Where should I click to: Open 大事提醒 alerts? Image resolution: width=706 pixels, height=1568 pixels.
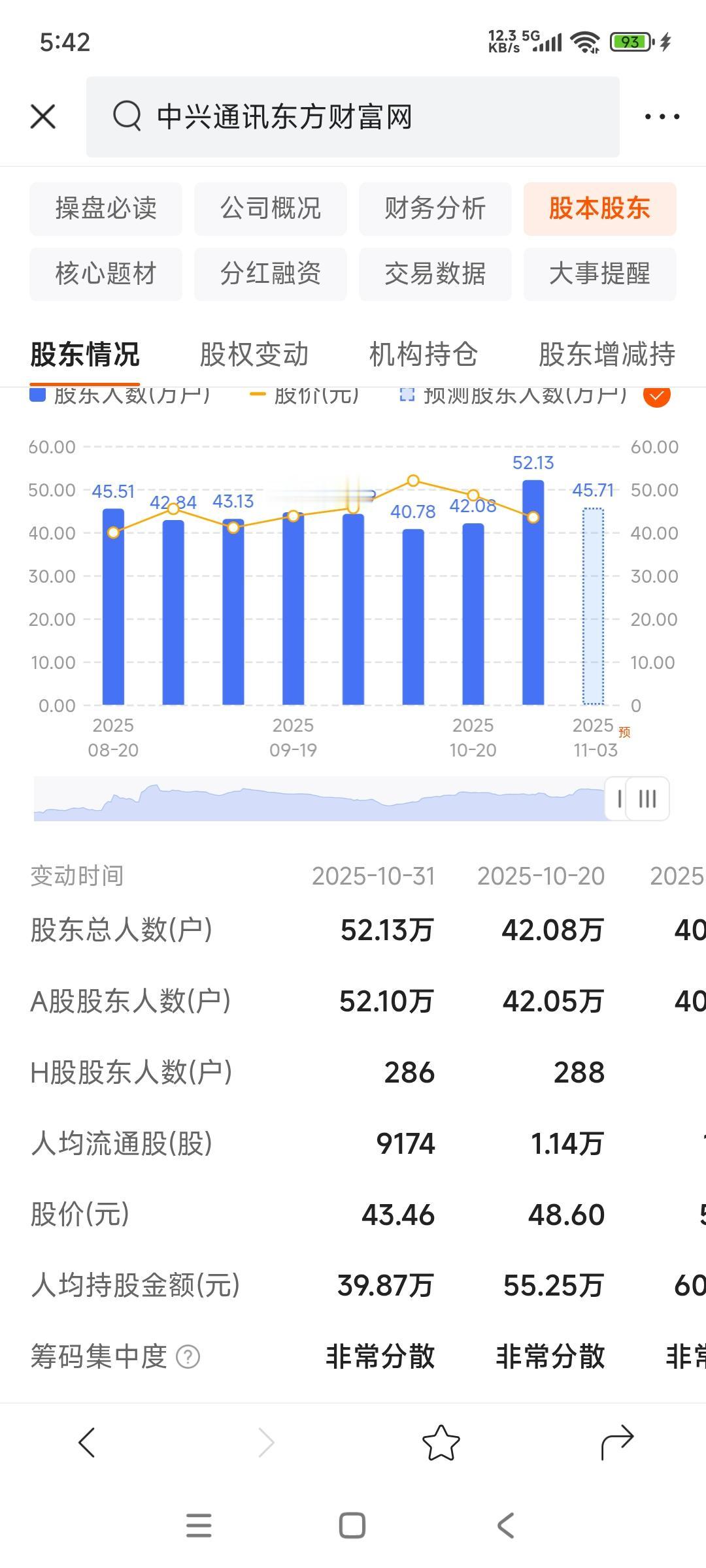pos(599,274)
